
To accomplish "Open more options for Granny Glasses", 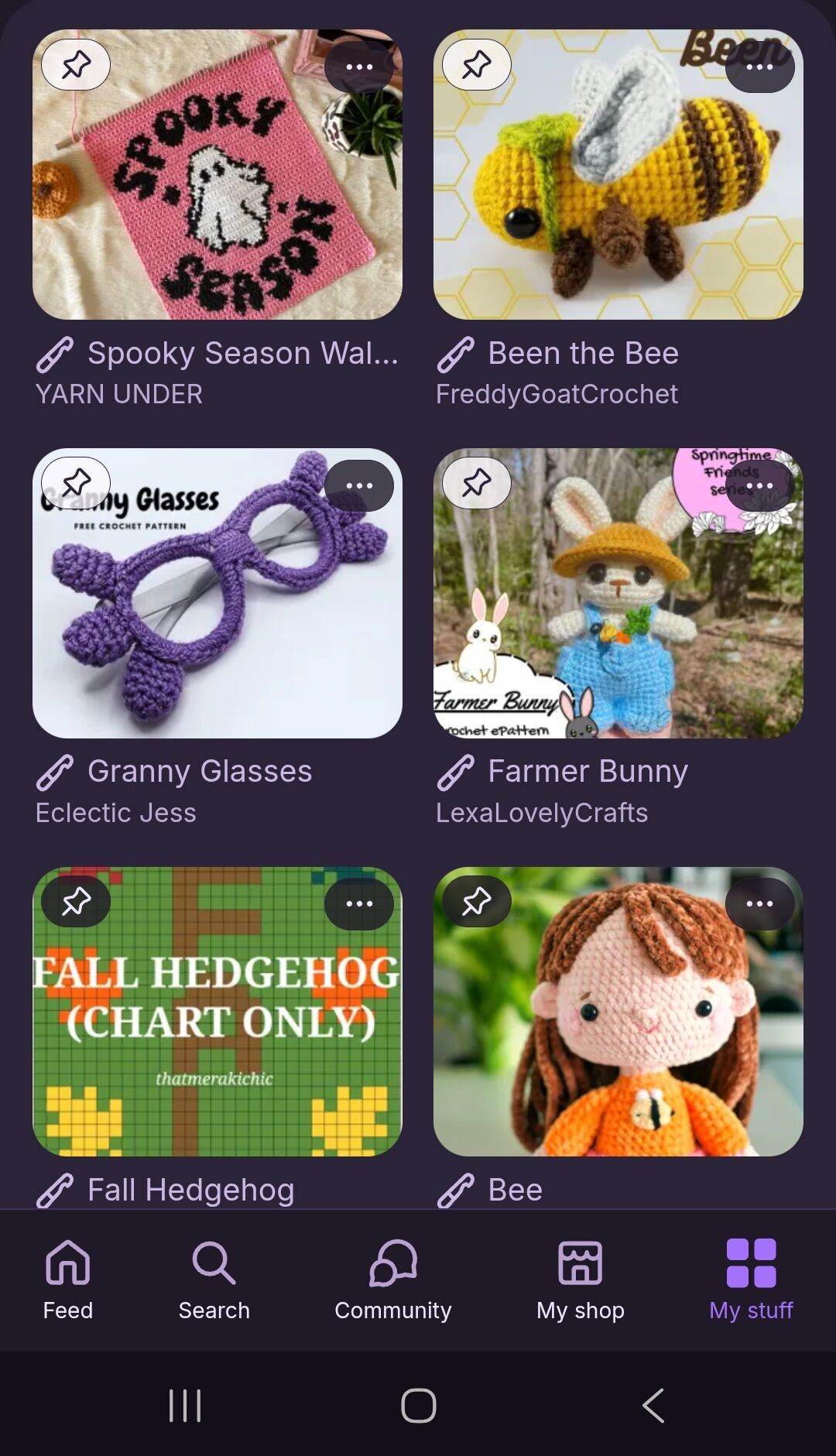I will (x=359, y=485).
